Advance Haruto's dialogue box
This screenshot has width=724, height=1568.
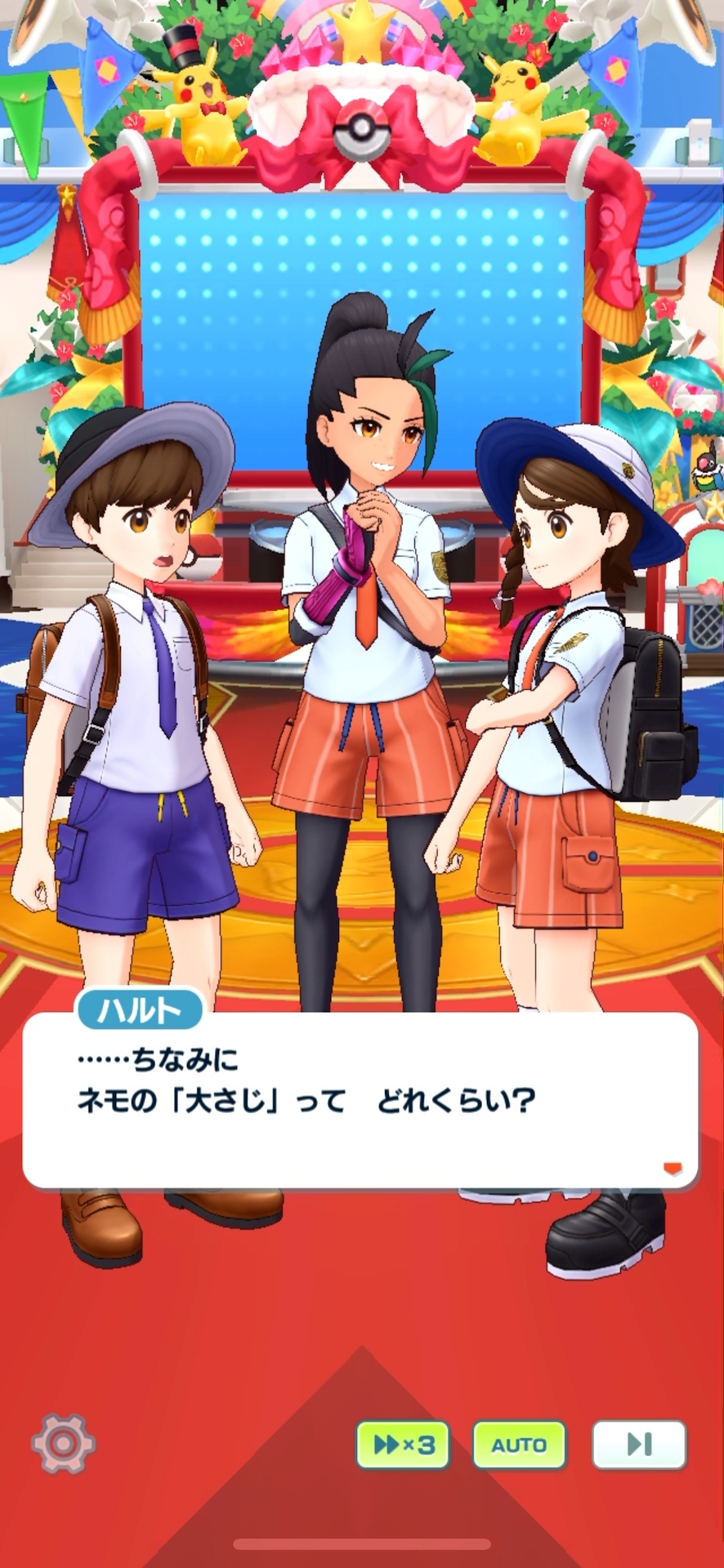tap(360, 1099)
